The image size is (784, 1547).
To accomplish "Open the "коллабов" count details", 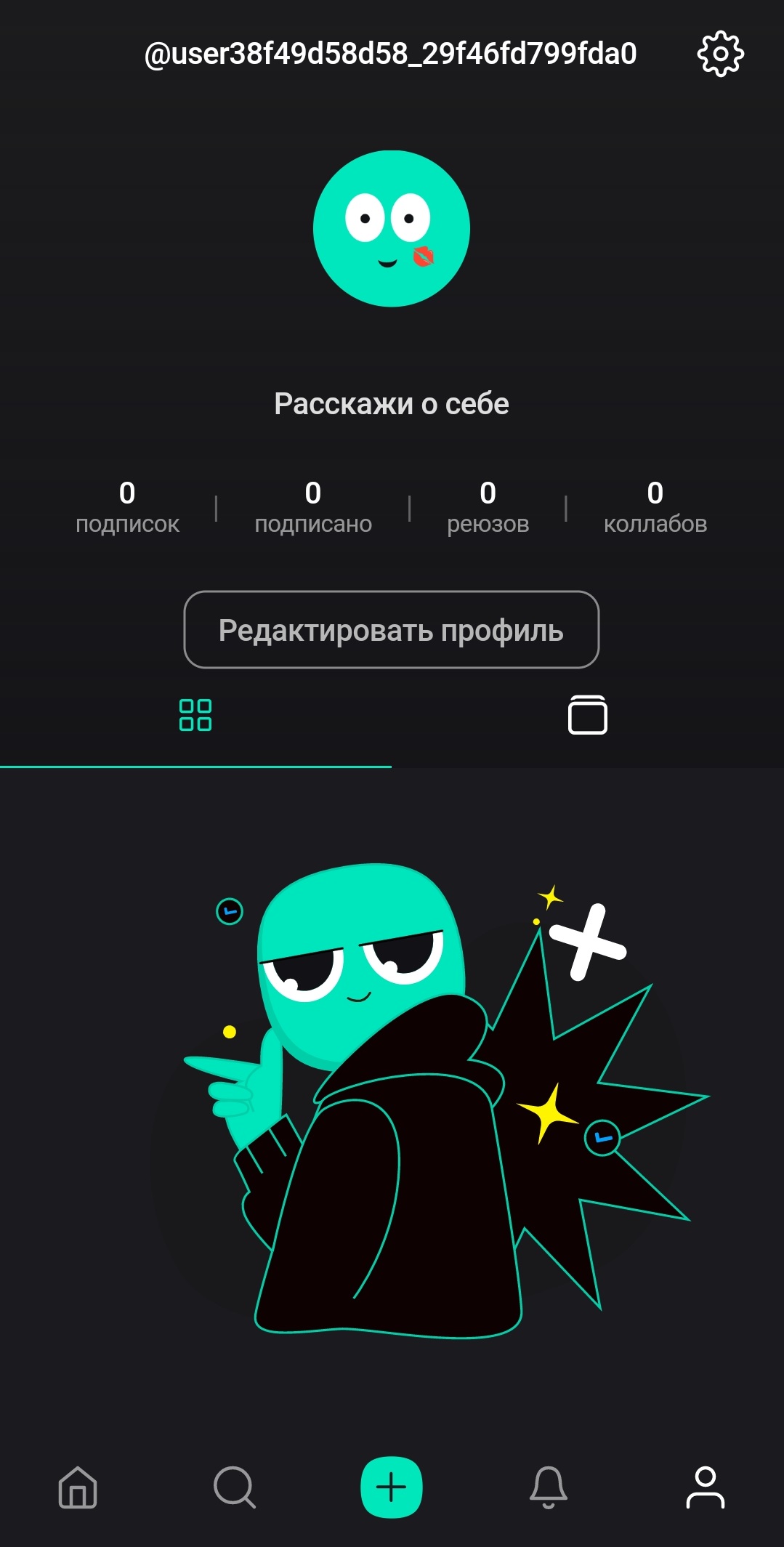I will coord(655,507).
